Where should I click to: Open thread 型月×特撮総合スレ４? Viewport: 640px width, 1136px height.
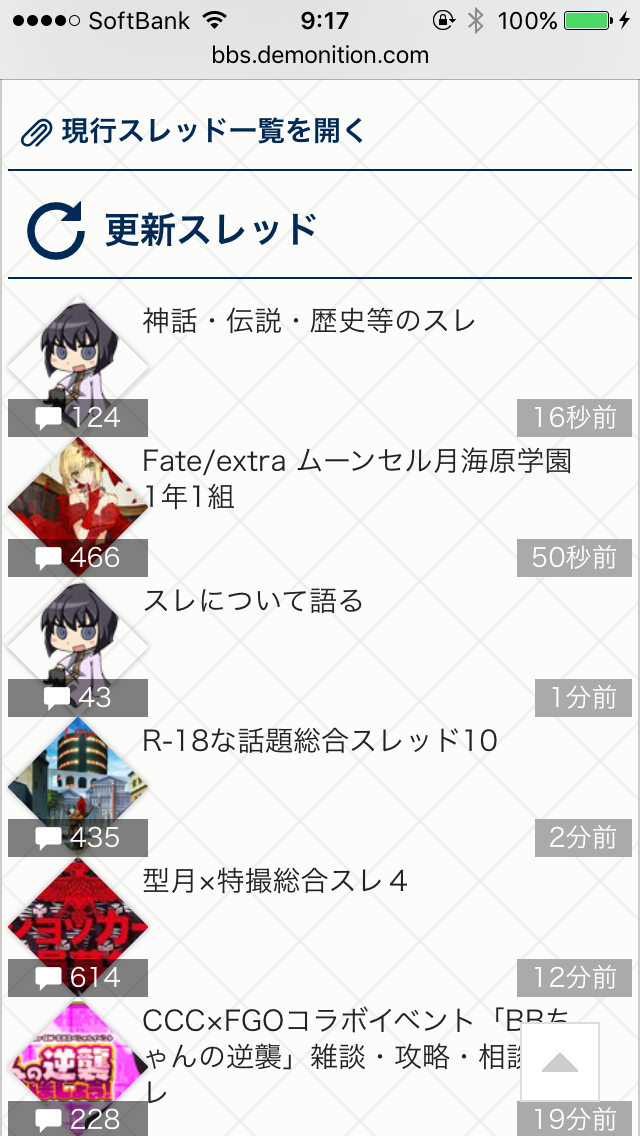(275, 881)
